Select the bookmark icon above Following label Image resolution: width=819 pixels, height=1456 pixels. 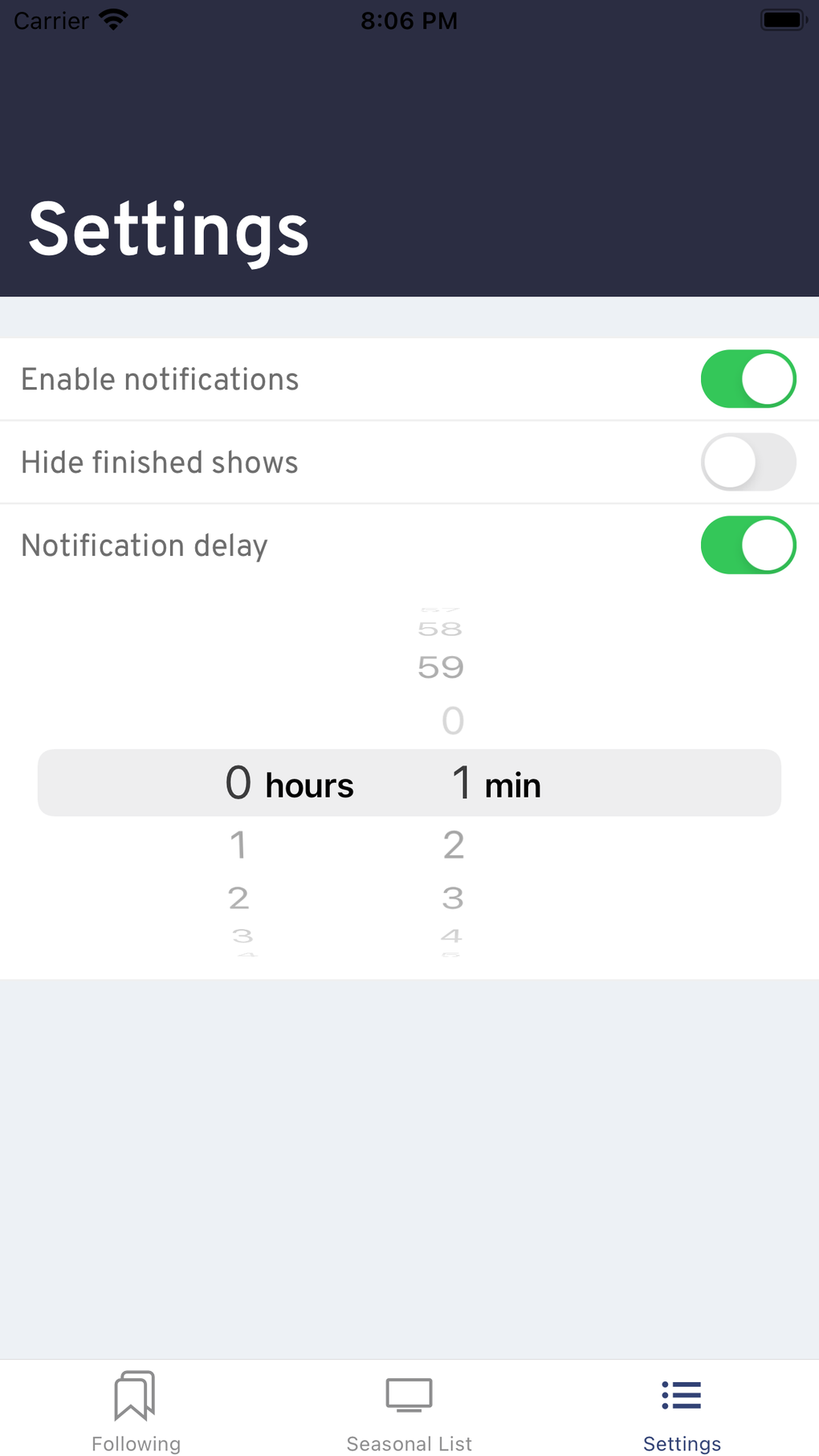coord(134,1397)
